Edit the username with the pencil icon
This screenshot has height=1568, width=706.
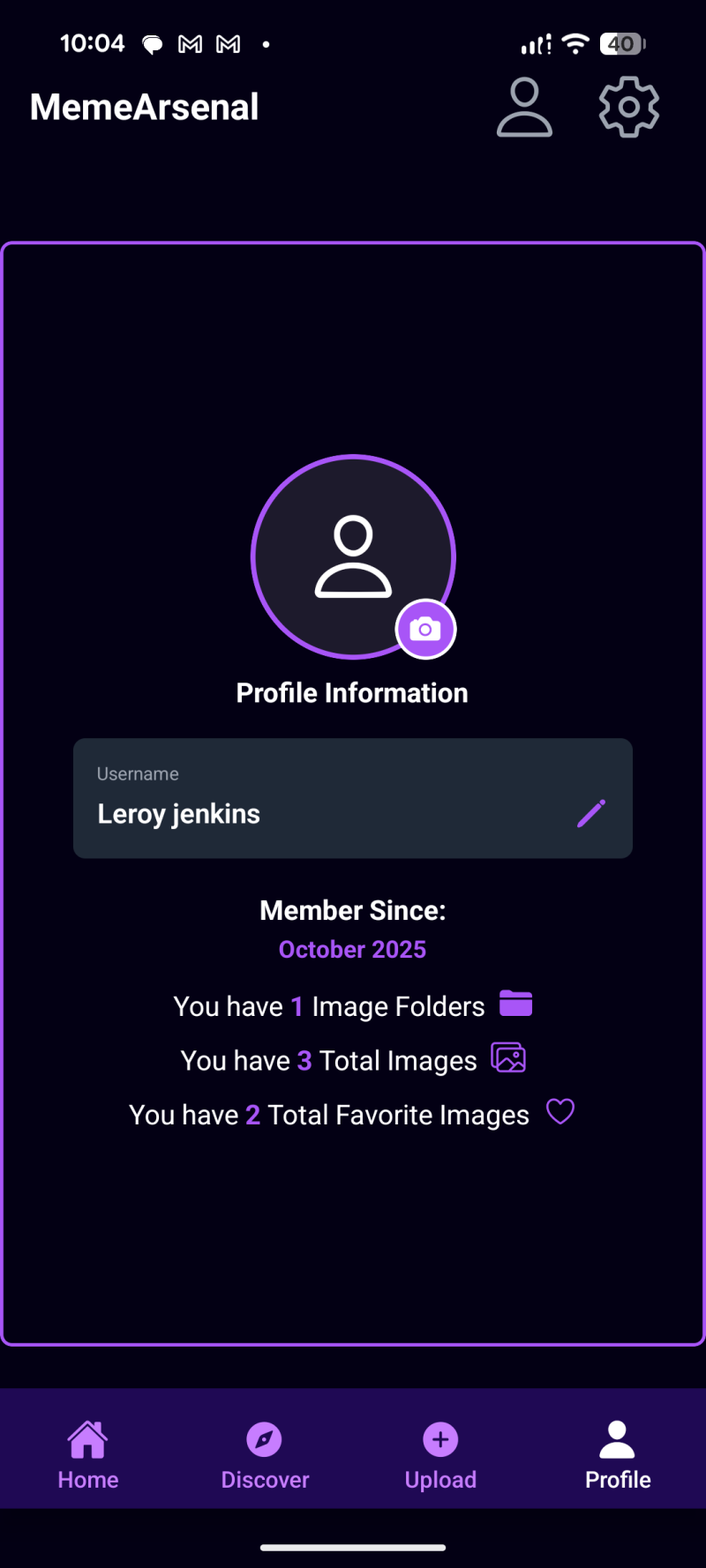click(591, 813)
